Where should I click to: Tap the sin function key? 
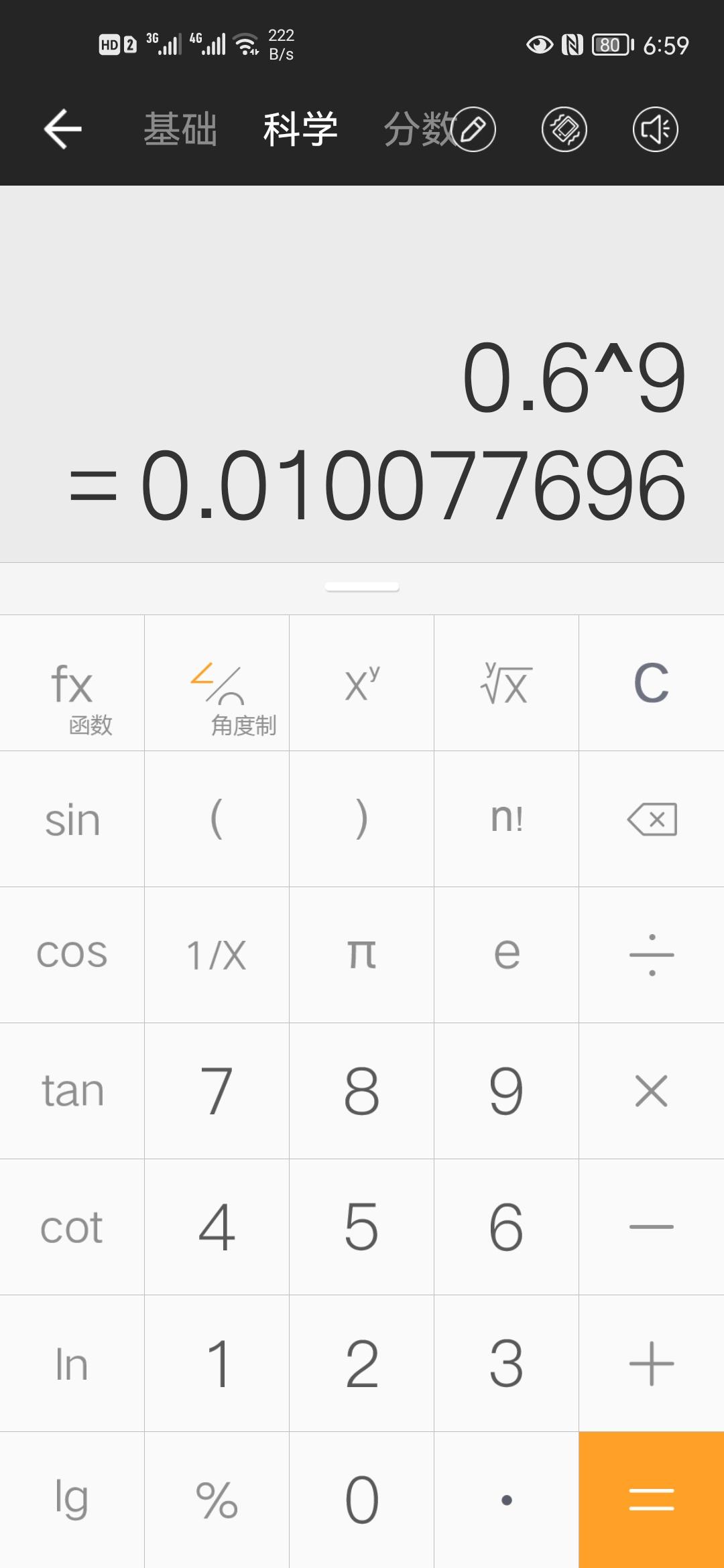point(72,819)
